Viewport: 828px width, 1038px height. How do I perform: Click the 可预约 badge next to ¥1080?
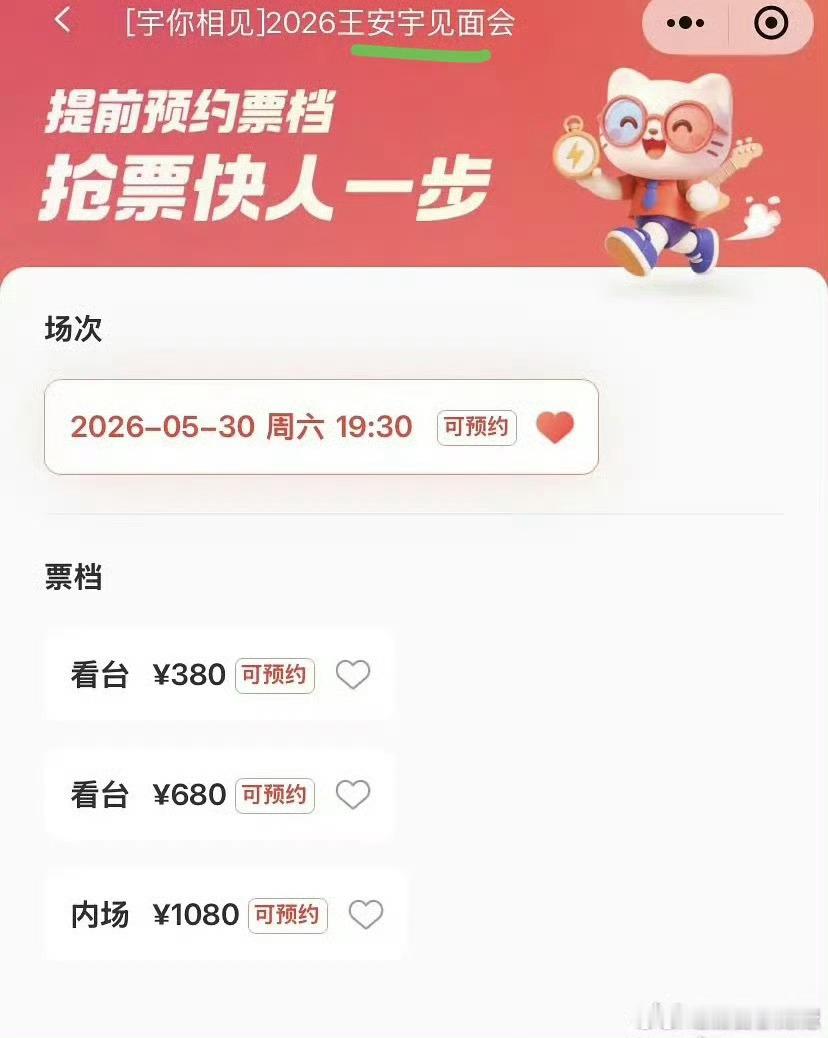tap(287, 915)
